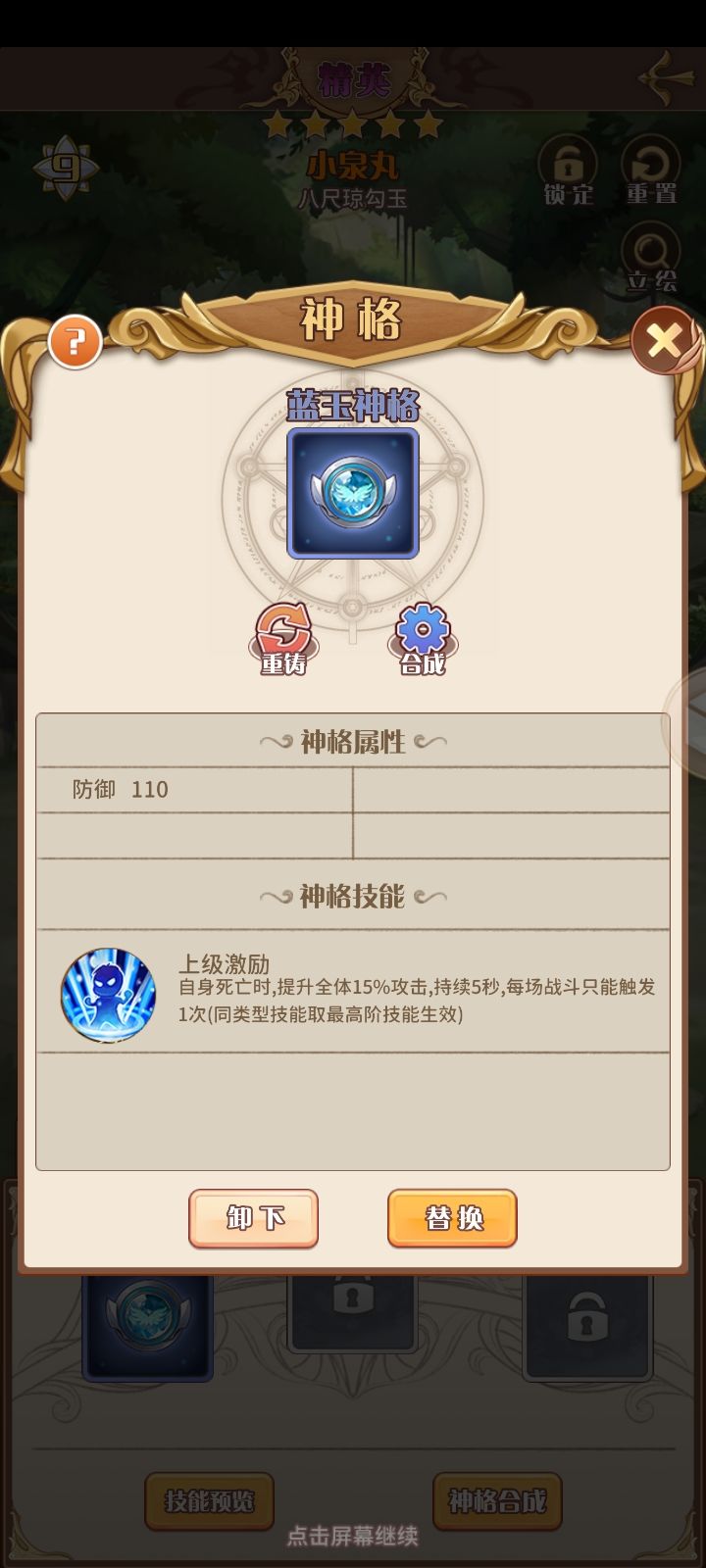
Task: Click the five-star rating row
Action: click(353, 124)
